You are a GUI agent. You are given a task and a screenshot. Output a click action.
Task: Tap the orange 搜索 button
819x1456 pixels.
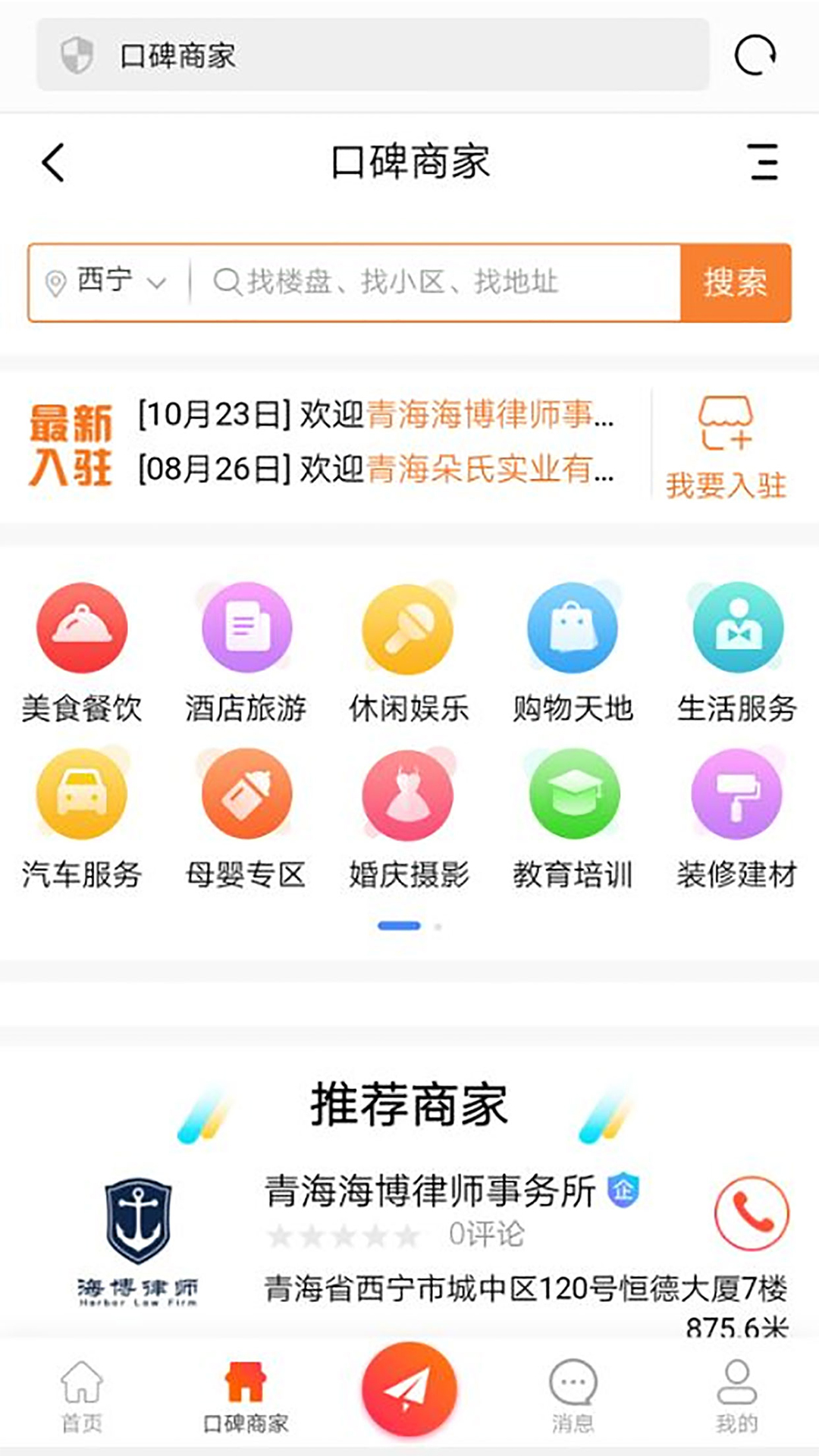coord(735,282)
